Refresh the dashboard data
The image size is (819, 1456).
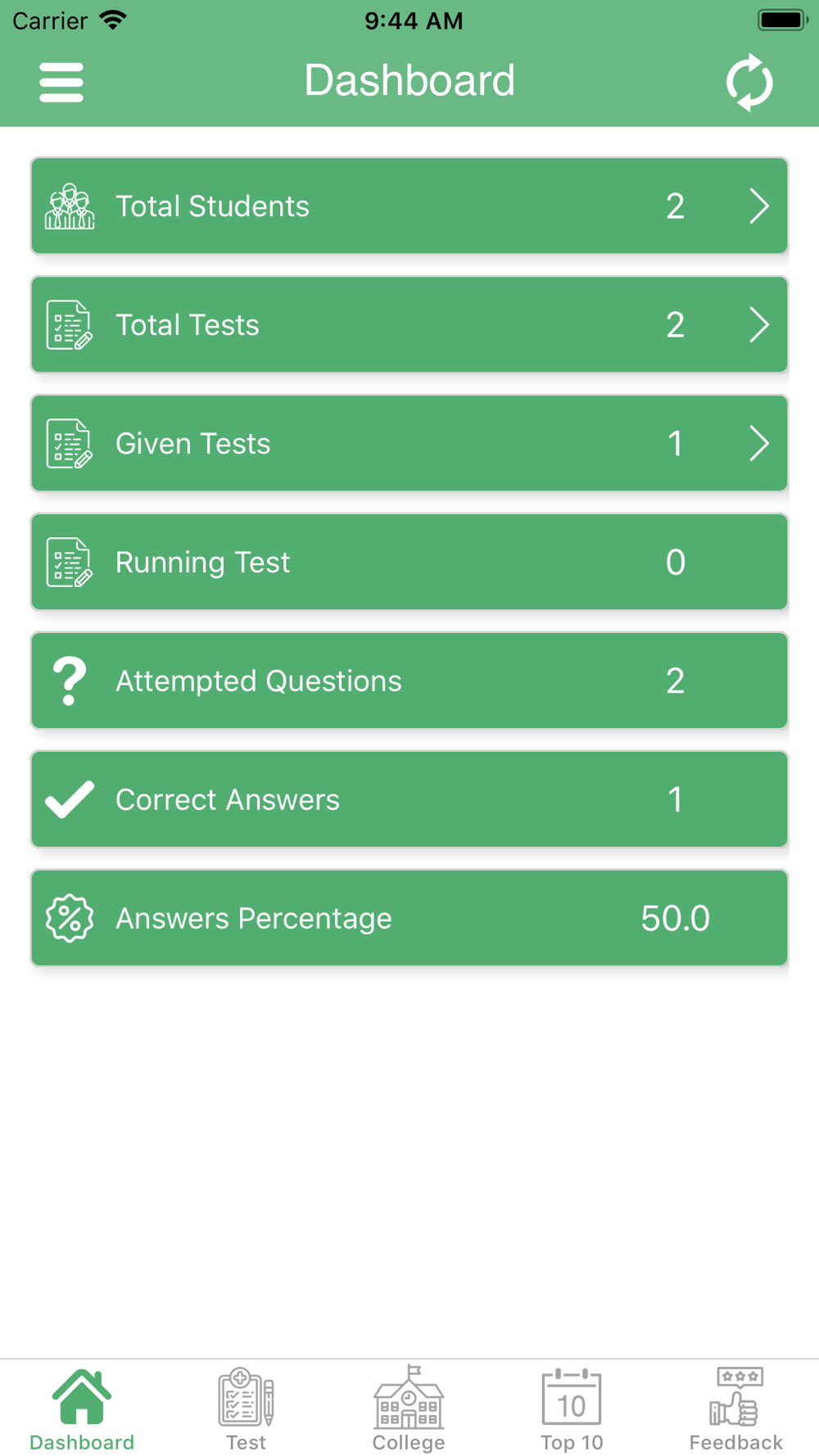(749, 82)
